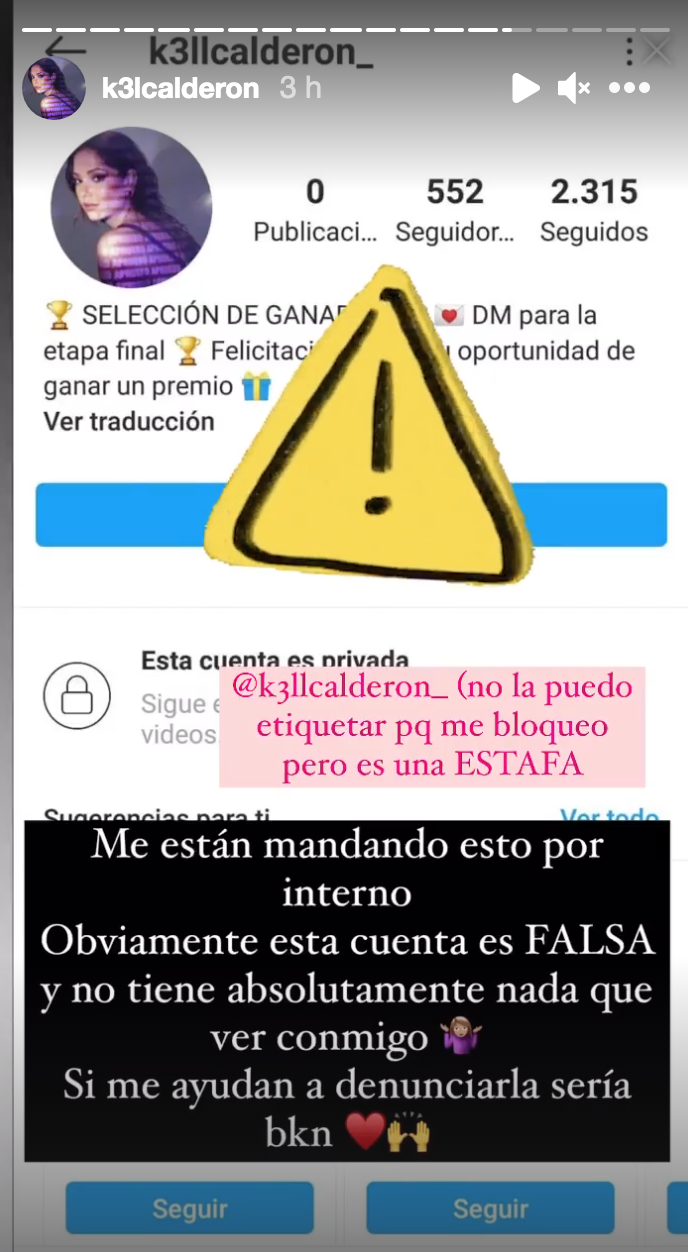
Task: Open the story author's profile picture
Action: (x=54, y=88)
